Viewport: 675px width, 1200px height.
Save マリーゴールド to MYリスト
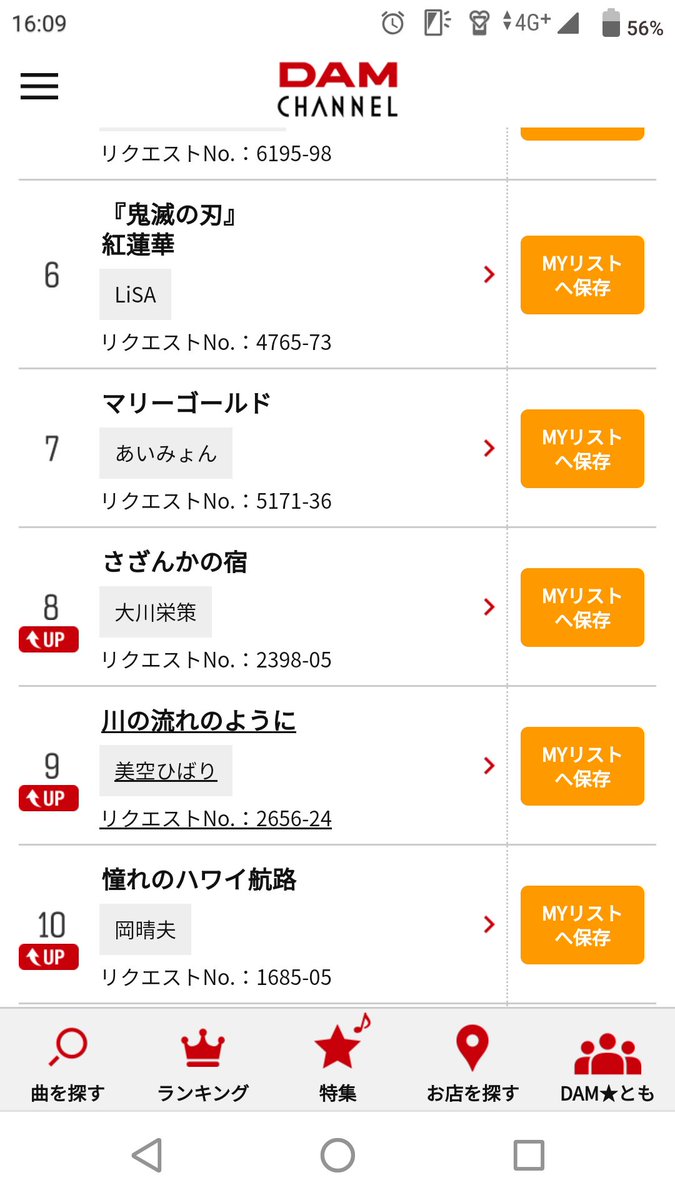tap(582, 449)
